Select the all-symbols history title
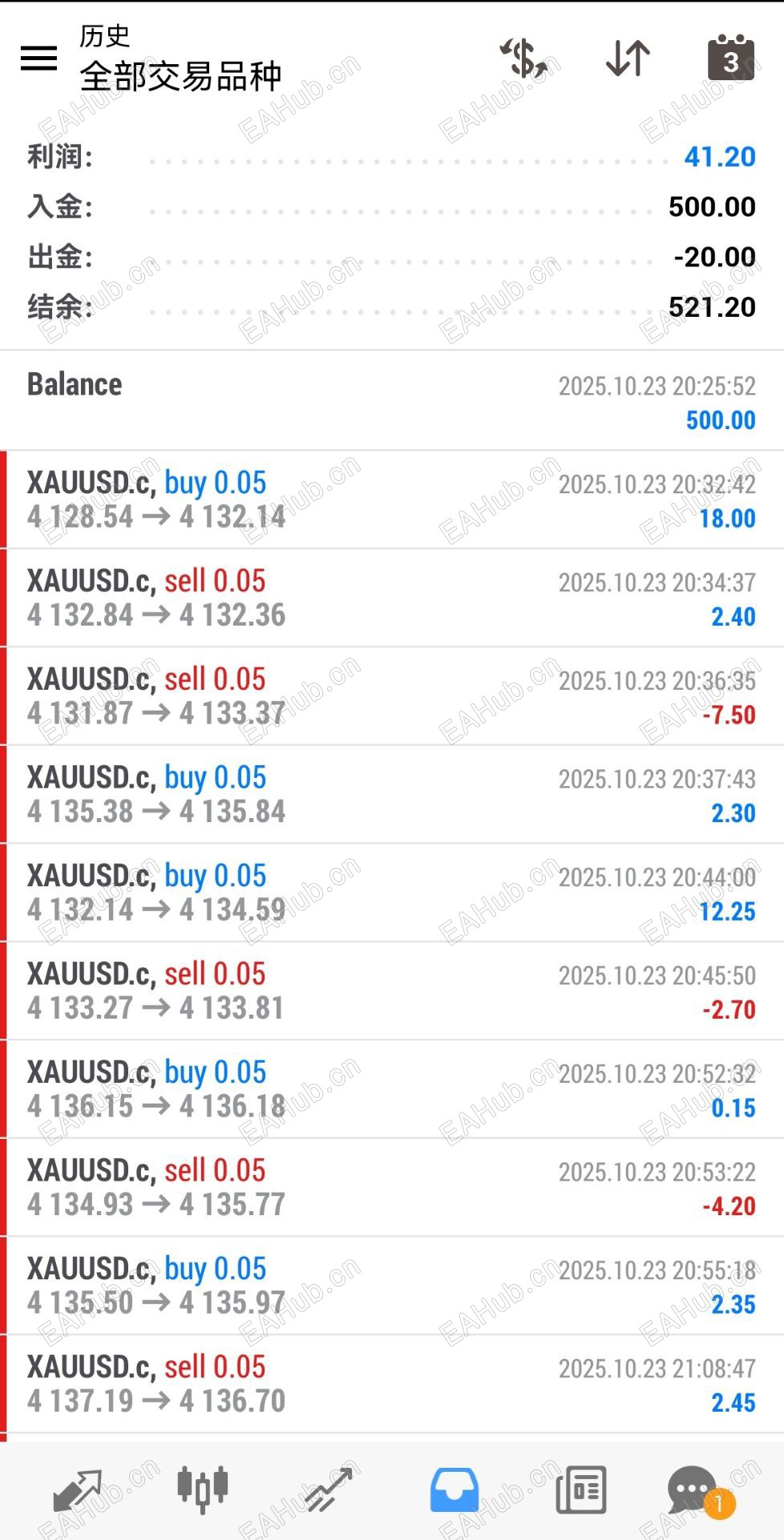The width and height of the screenshot is (784, 1540). coord(180,76)
